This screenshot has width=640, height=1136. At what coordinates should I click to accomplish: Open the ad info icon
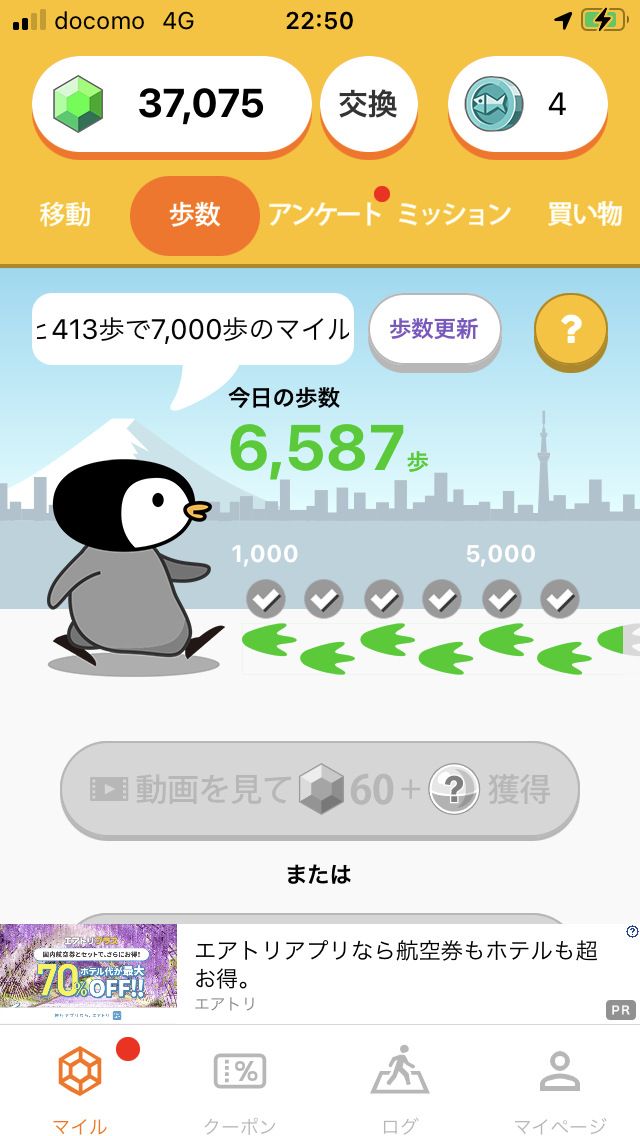[632, 932]
